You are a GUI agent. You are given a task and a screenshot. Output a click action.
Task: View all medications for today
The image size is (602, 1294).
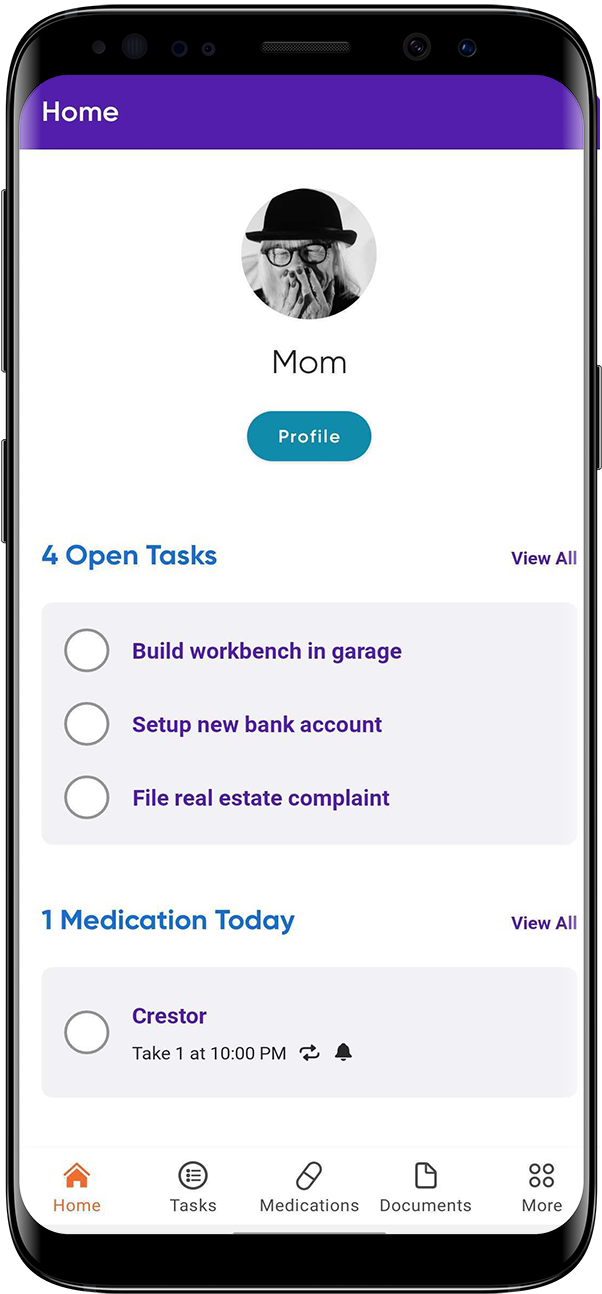point(543,923)
